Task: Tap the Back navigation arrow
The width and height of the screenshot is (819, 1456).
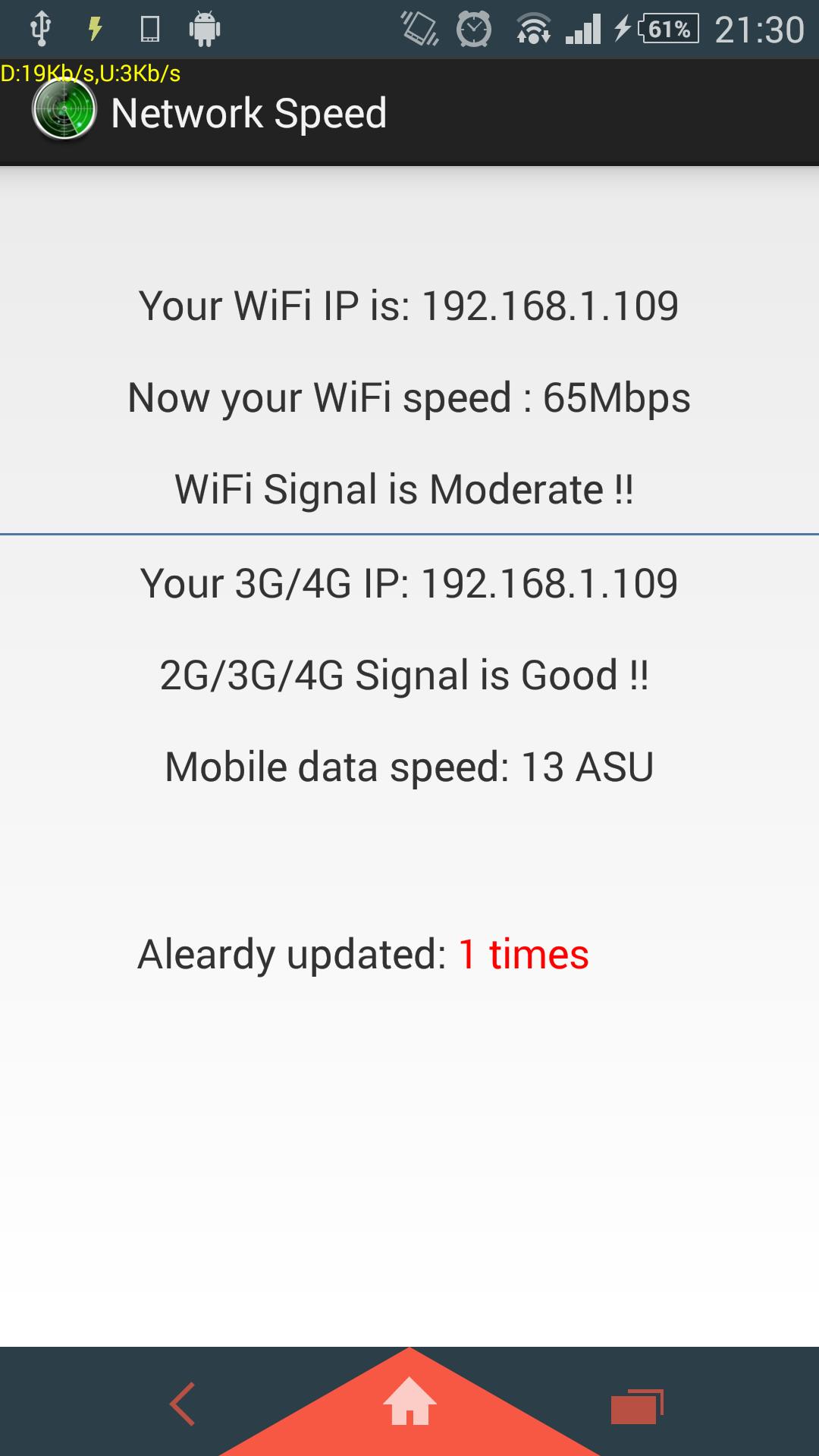Action: pos(182,1403)
